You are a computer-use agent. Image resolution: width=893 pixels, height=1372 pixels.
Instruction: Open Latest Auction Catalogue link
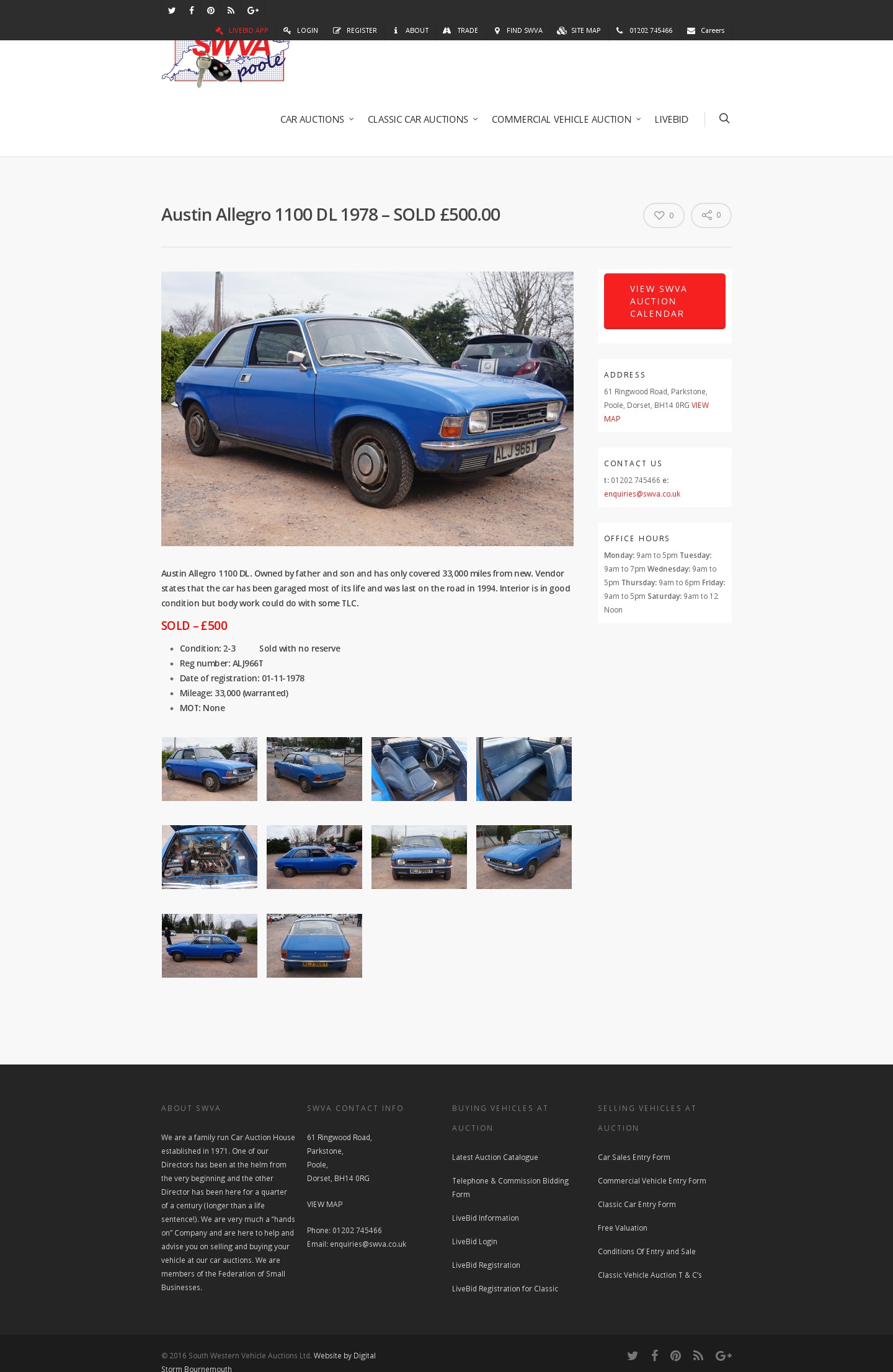pyautogui.click(x=495, y=1157)
